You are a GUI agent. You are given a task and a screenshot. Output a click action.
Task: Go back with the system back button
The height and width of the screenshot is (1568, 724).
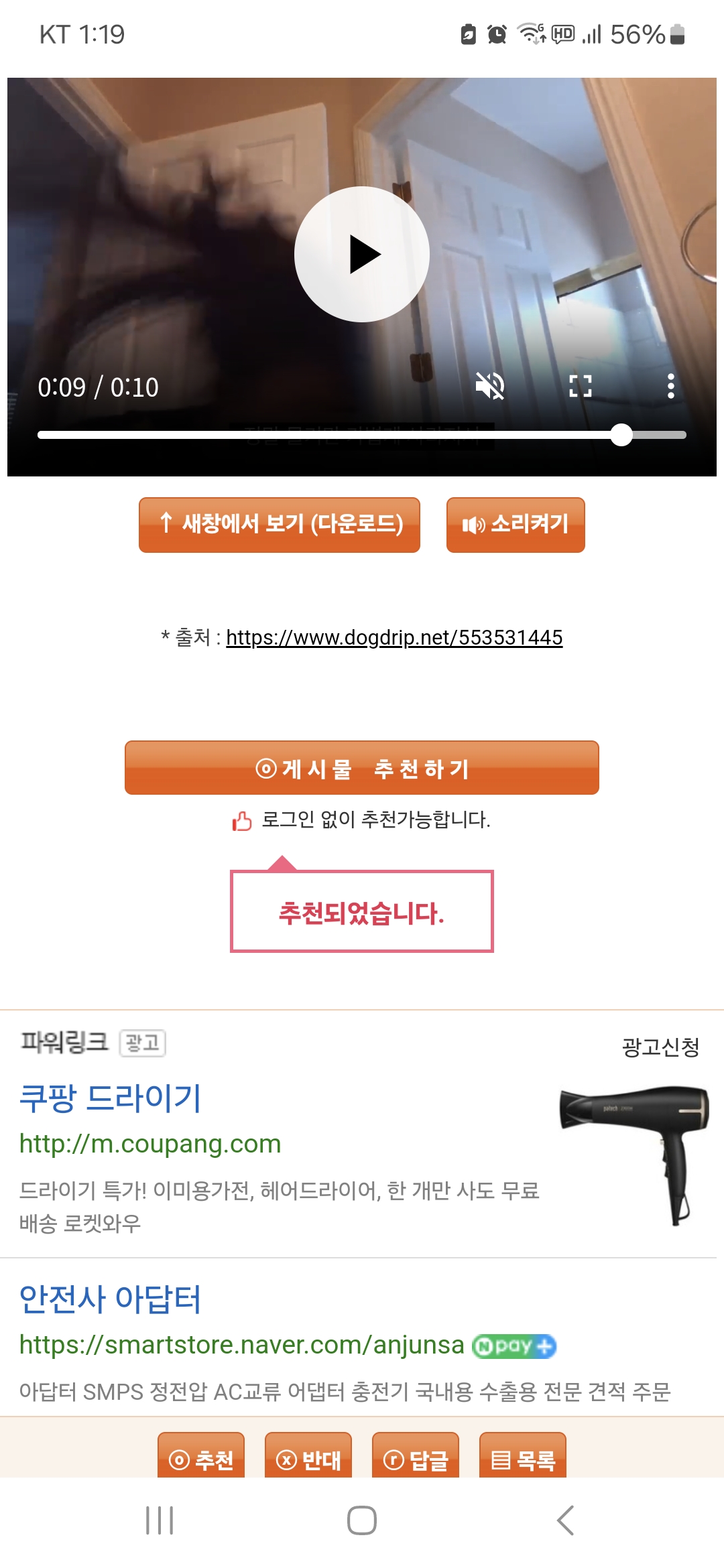(x=565, y=1520)
